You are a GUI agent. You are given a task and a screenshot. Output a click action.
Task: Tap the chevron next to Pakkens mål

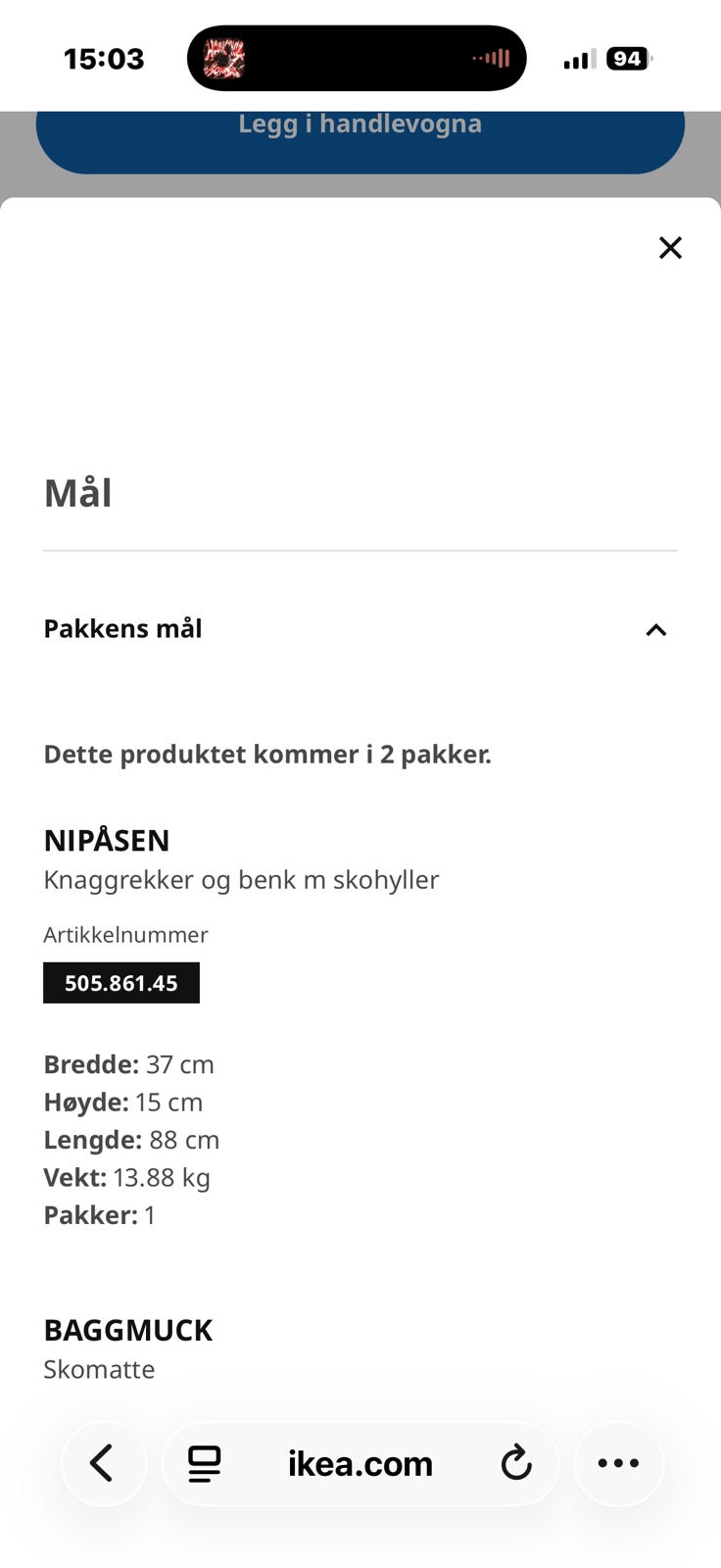click(655, 630)
